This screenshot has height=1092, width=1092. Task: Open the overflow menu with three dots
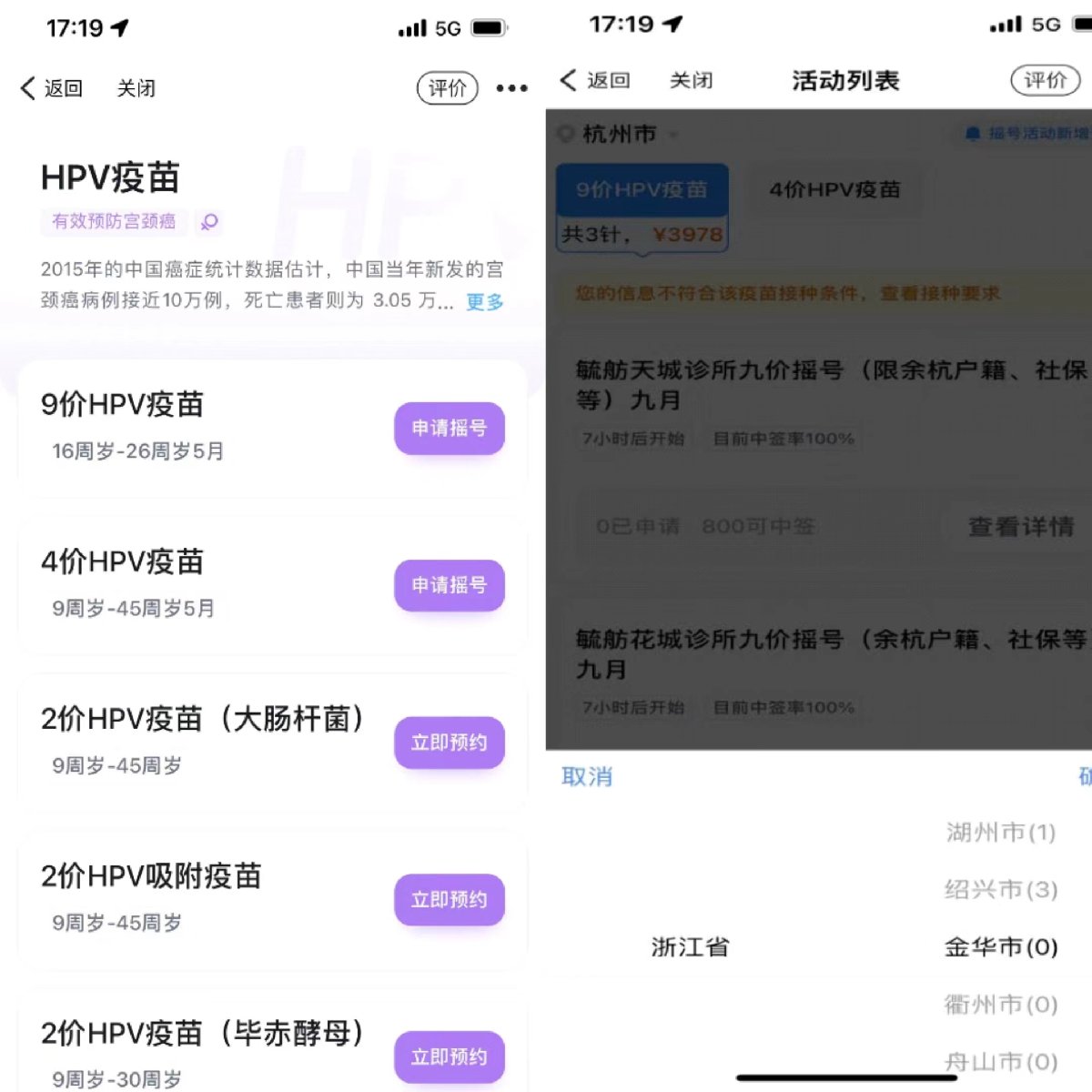coord(511,88)
